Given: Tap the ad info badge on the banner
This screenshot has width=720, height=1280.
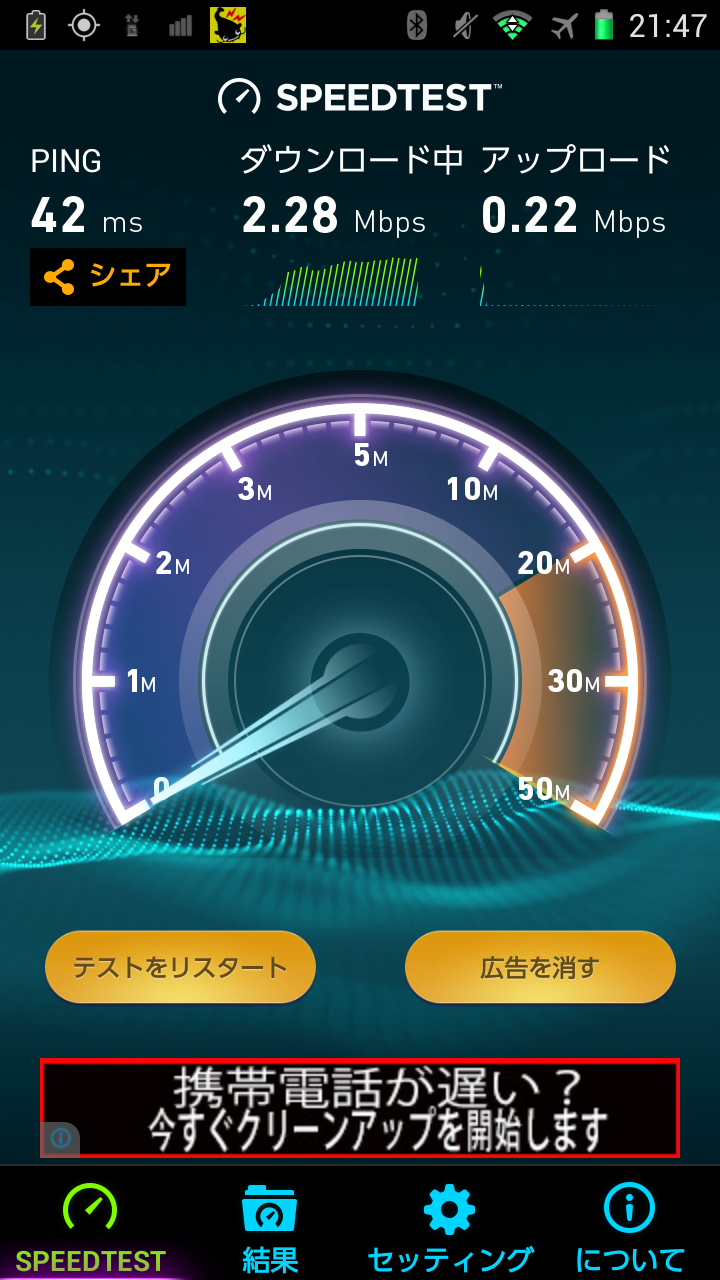Looking at the screenshot, I should click(62, 1137).
